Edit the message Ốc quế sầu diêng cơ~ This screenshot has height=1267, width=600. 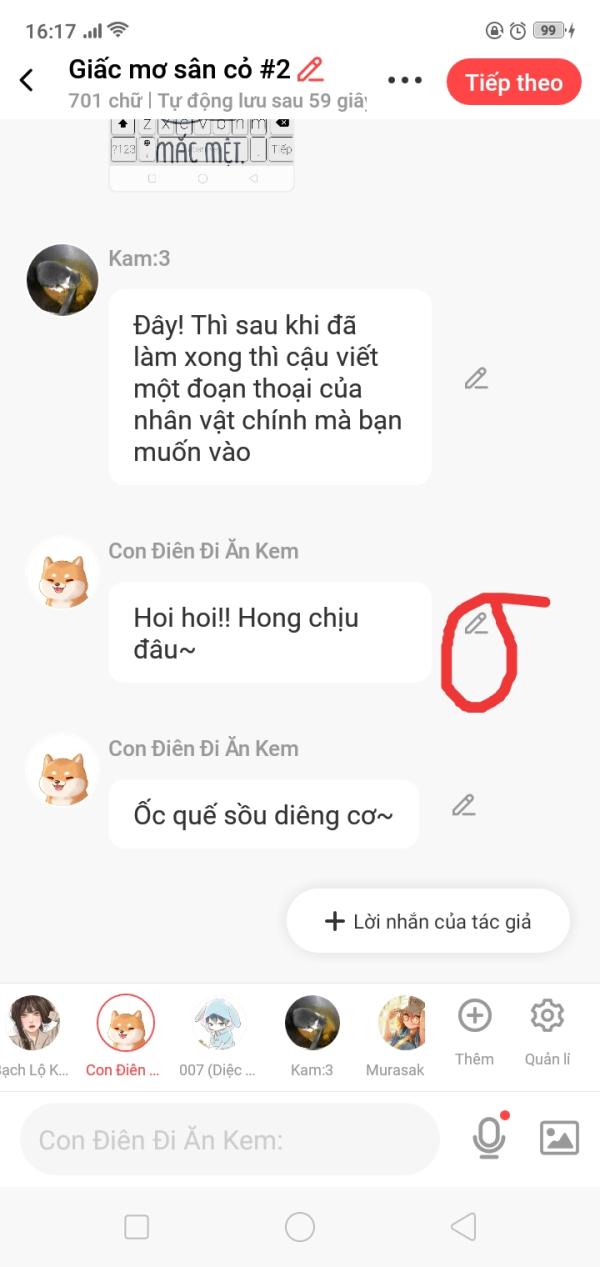463,805
